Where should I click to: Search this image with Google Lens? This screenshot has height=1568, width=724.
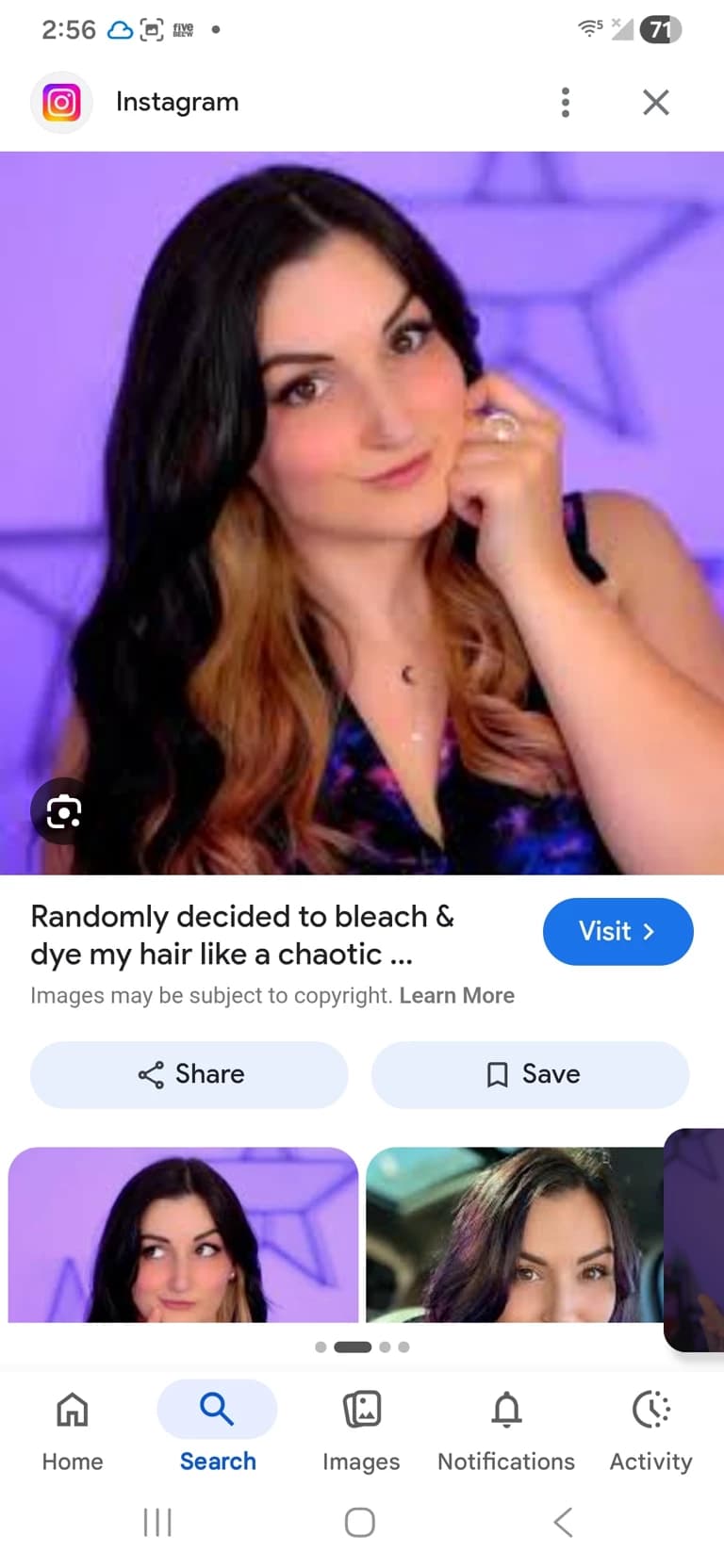(63, 810)
